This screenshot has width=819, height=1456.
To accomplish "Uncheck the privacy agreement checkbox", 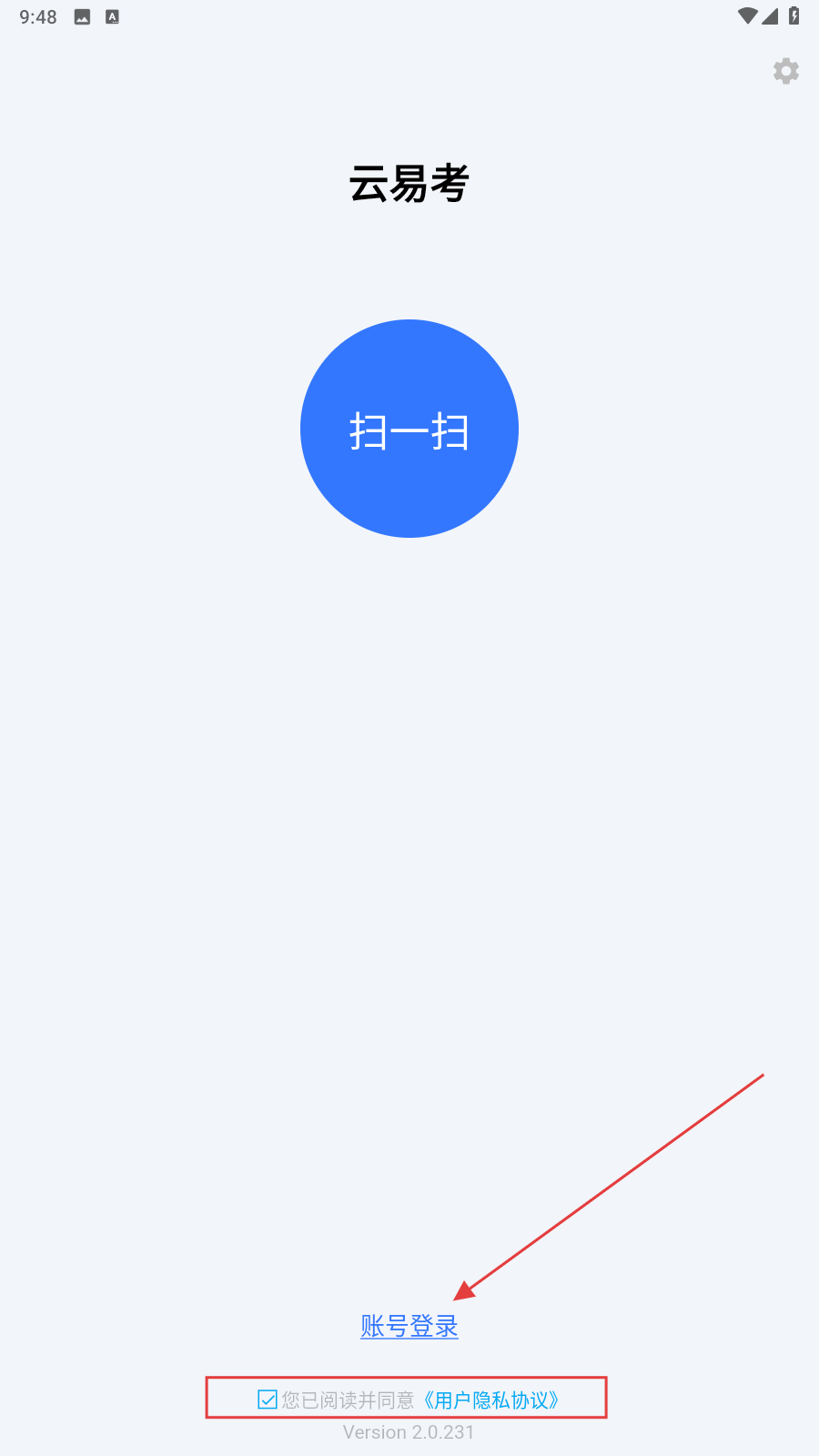I will (x=268, y=1400).
